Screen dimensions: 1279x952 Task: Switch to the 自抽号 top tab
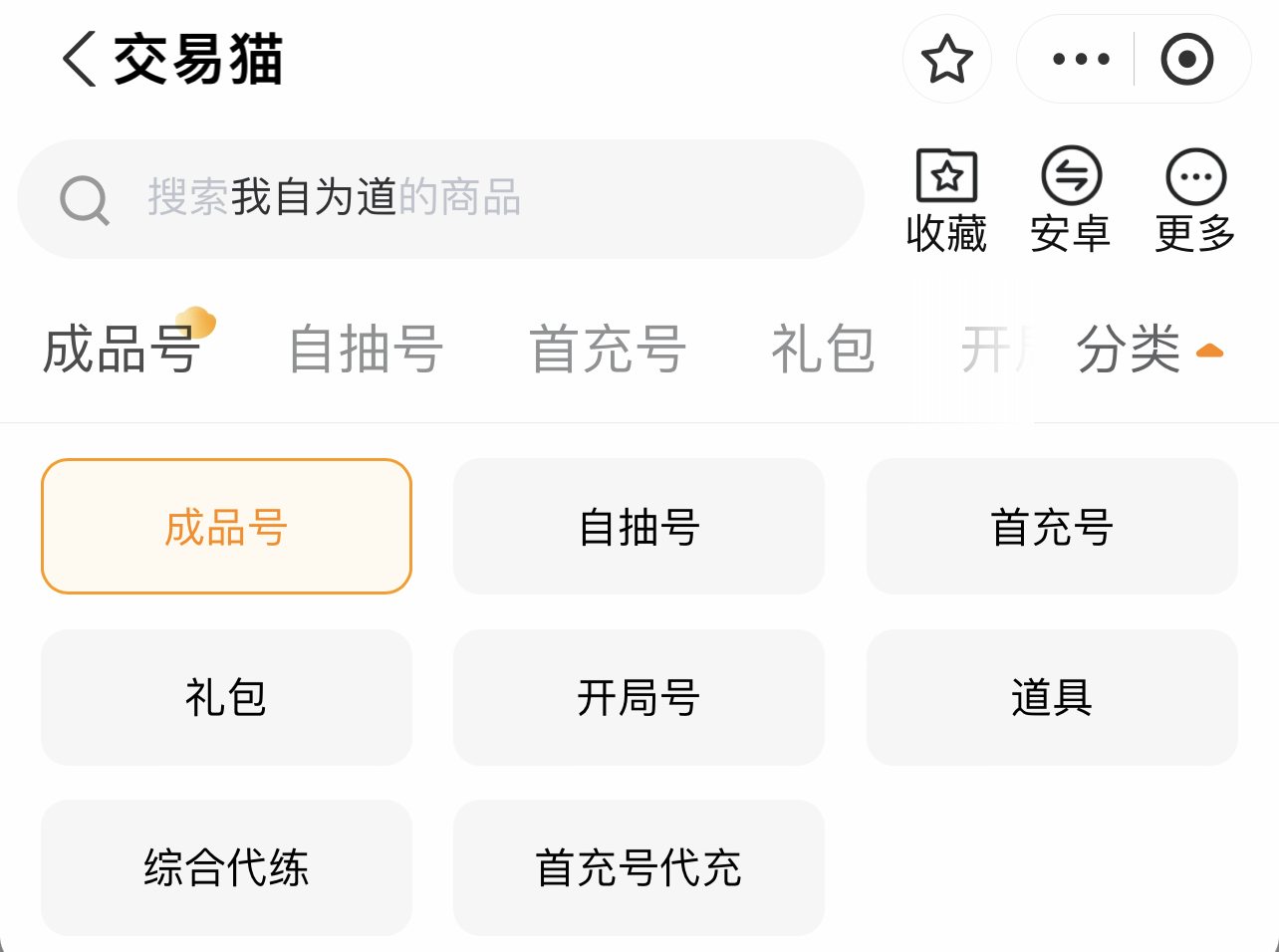366,350
